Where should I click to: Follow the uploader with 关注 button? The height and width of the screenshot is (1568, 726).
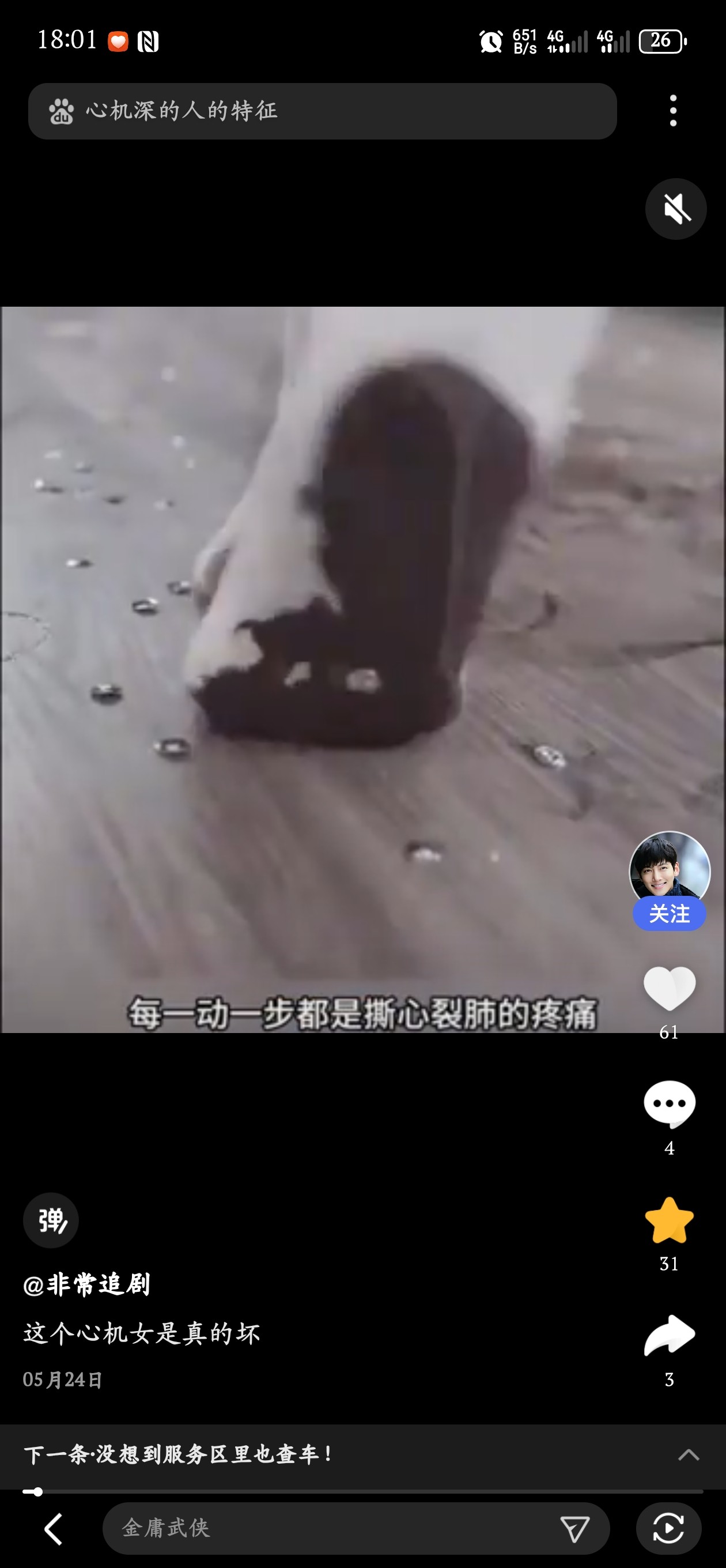click(x=669, y=914)
